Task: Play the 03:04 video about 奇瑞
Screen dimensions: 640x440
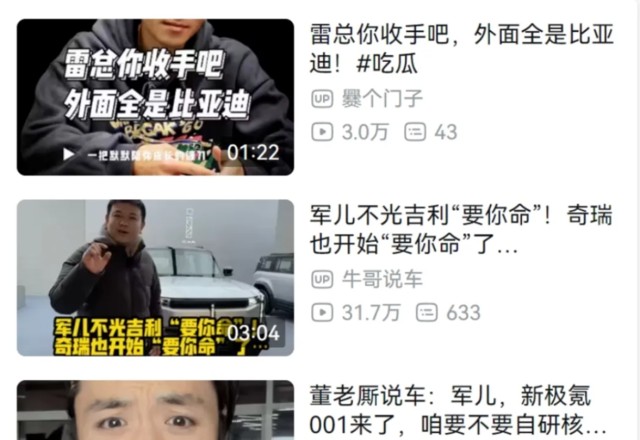Action: point(155,277)
